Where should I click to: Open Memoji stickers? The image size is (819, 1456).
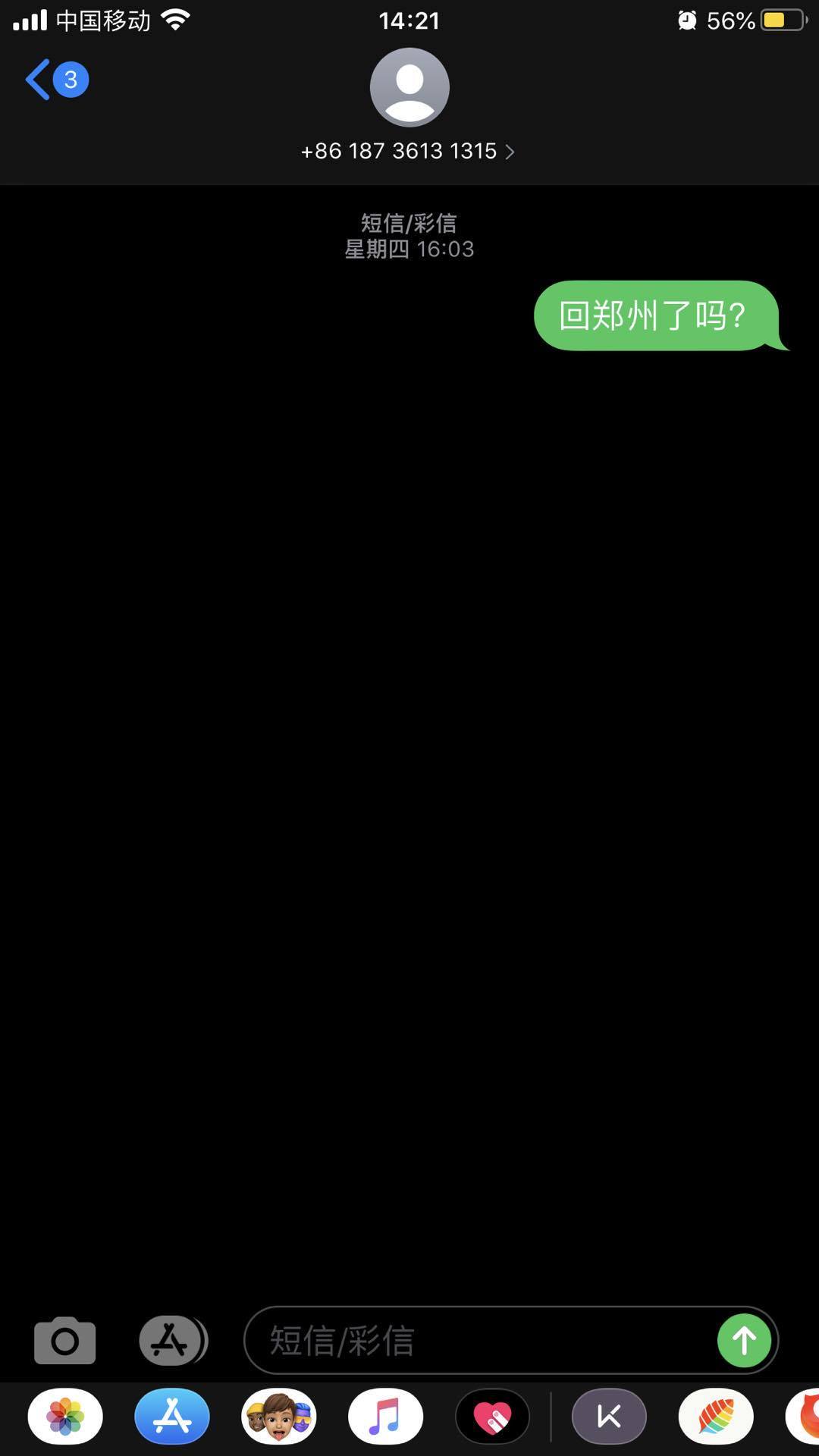pyautogui.click(x=279, y=1416)
